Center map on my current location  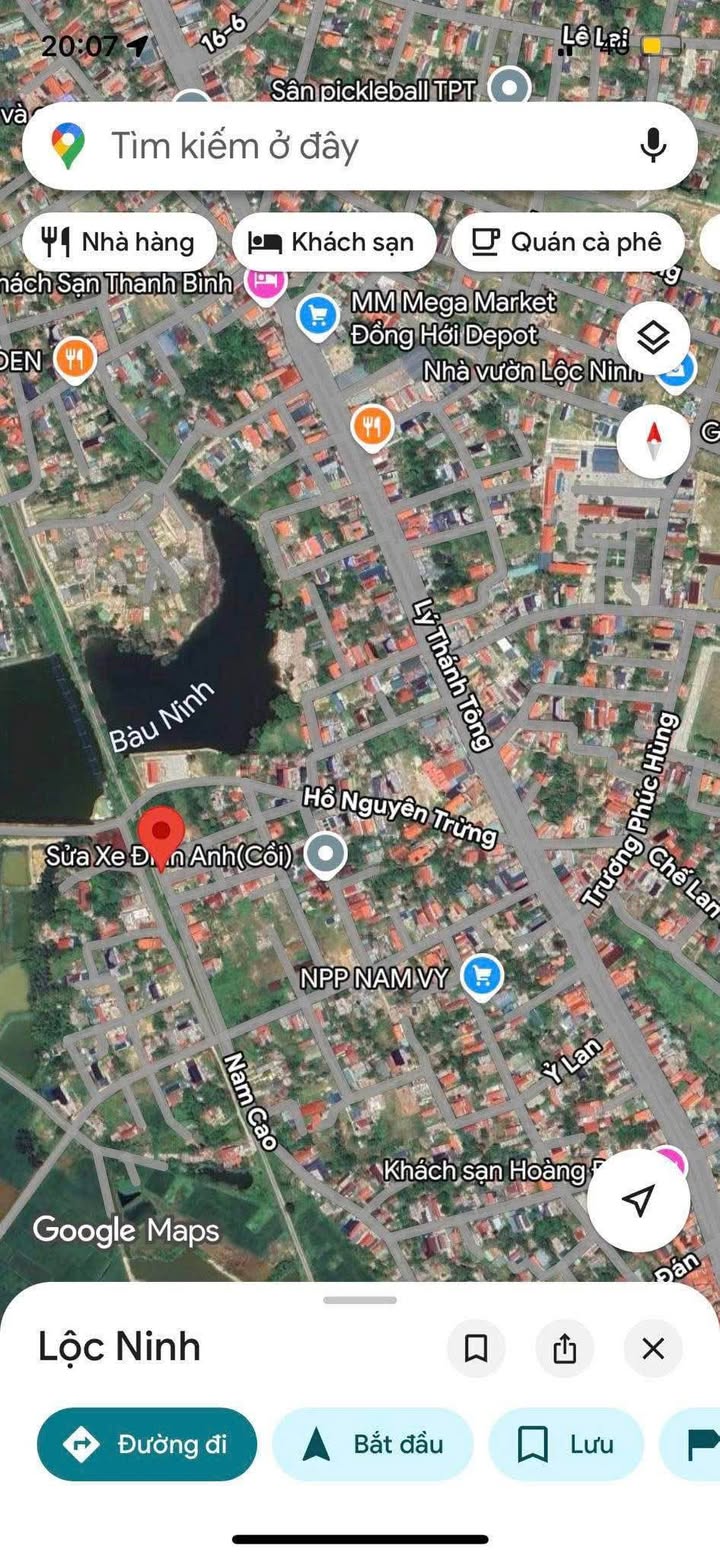pos(638,1200)
